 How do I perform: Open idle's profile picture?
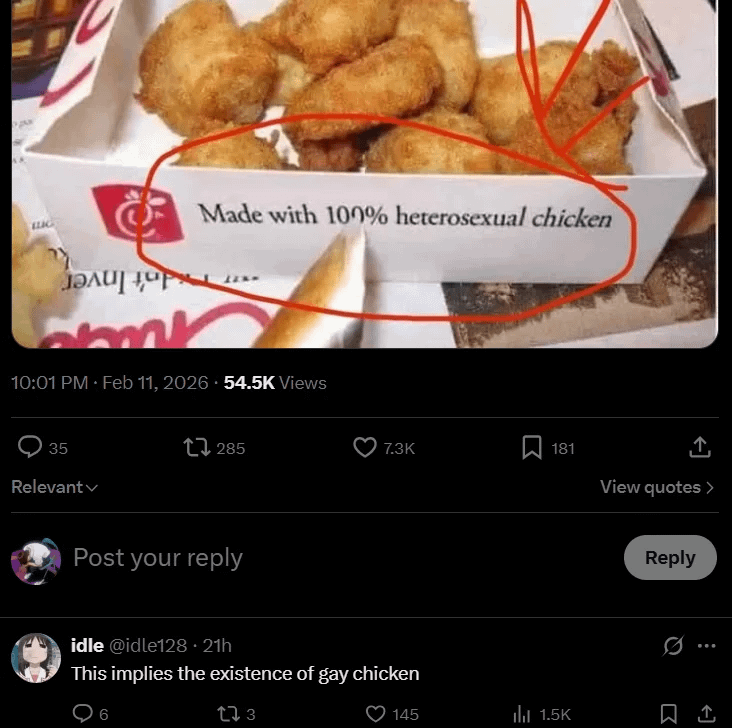[x=35, y=658]
